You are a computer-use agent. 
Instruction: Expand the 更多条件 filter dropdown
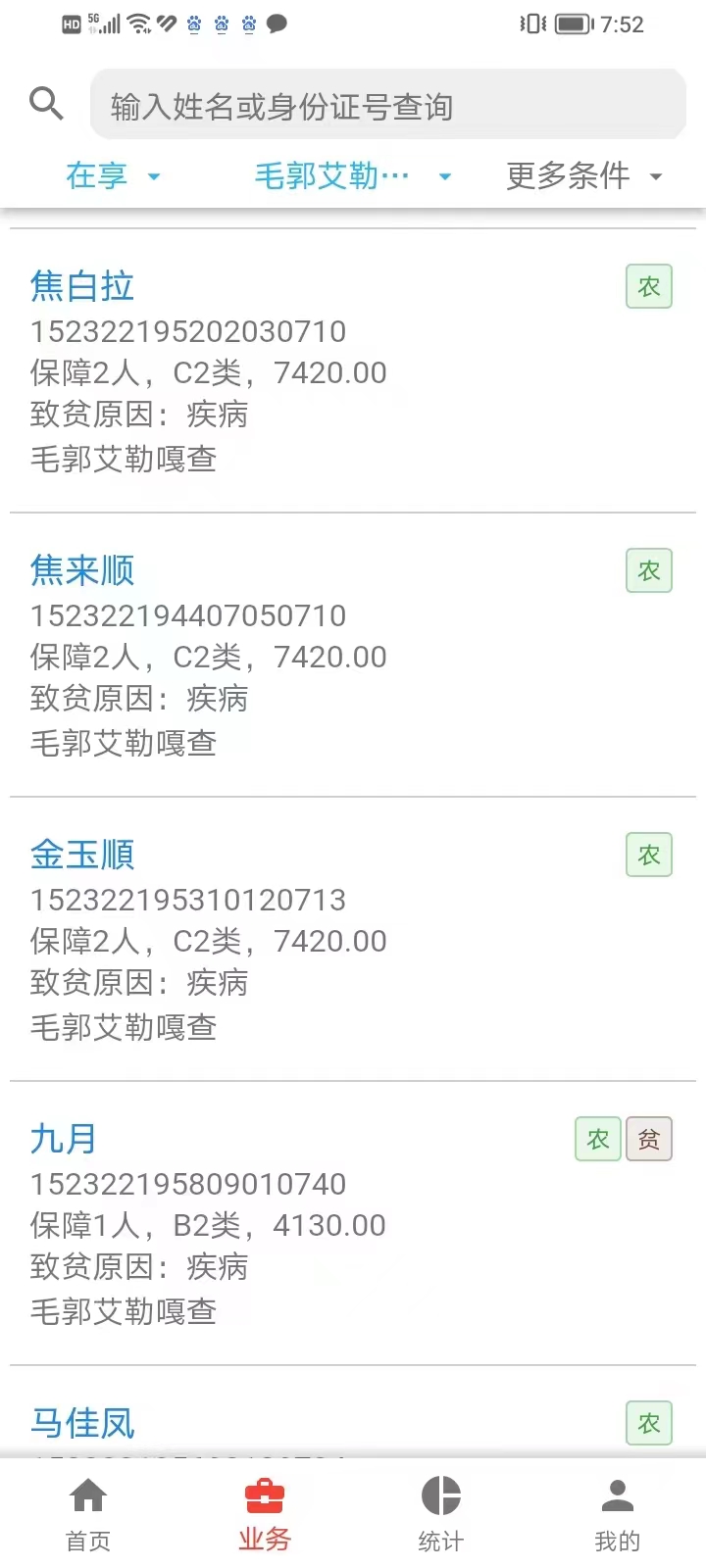pyautogui.click(x=584, y=176)
